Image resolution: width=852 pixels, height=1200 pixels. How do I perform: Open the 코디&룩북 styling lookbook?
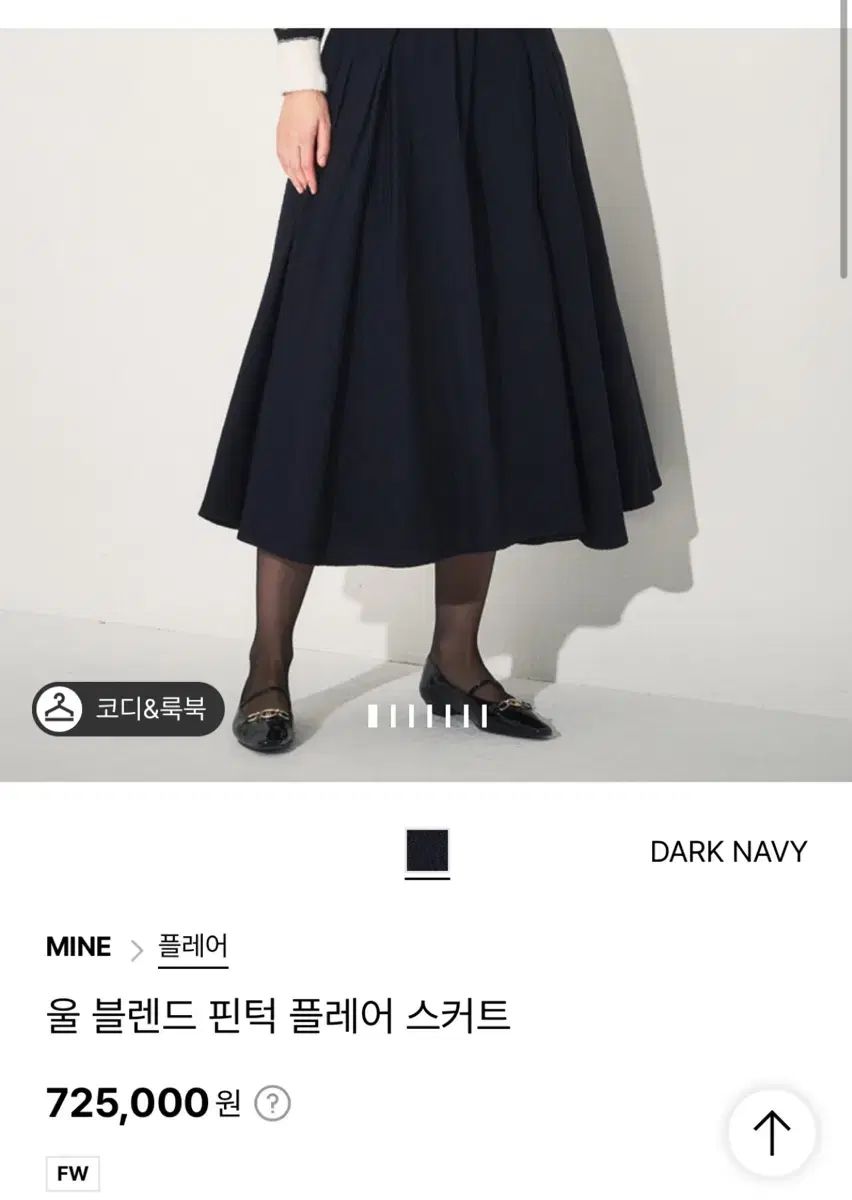(x=128, y=708)
